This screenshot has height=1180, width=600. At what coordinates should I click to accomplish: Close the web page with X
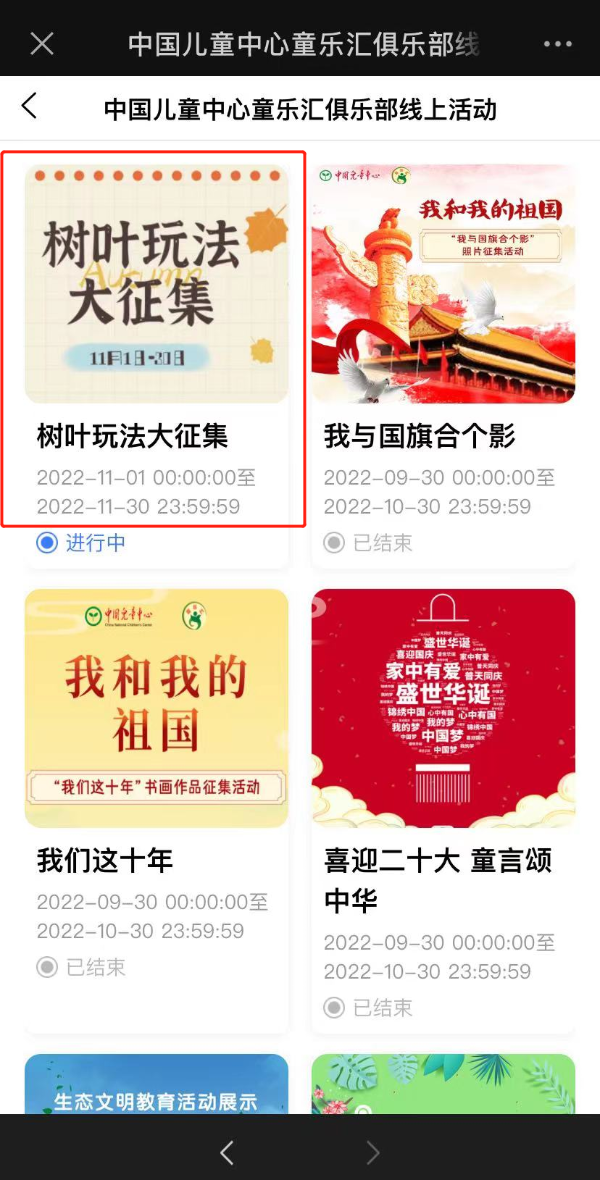(x=42, y=44)
